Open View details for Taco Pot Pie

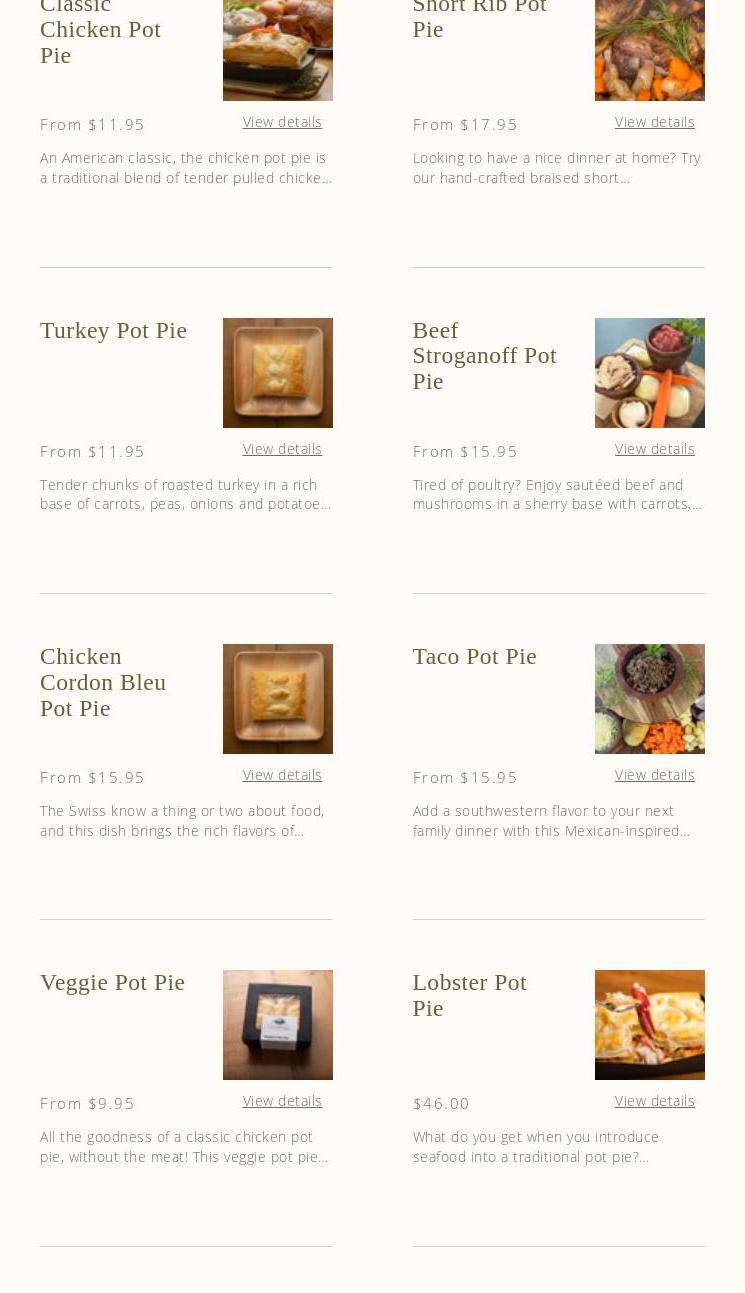click(654, 775)
